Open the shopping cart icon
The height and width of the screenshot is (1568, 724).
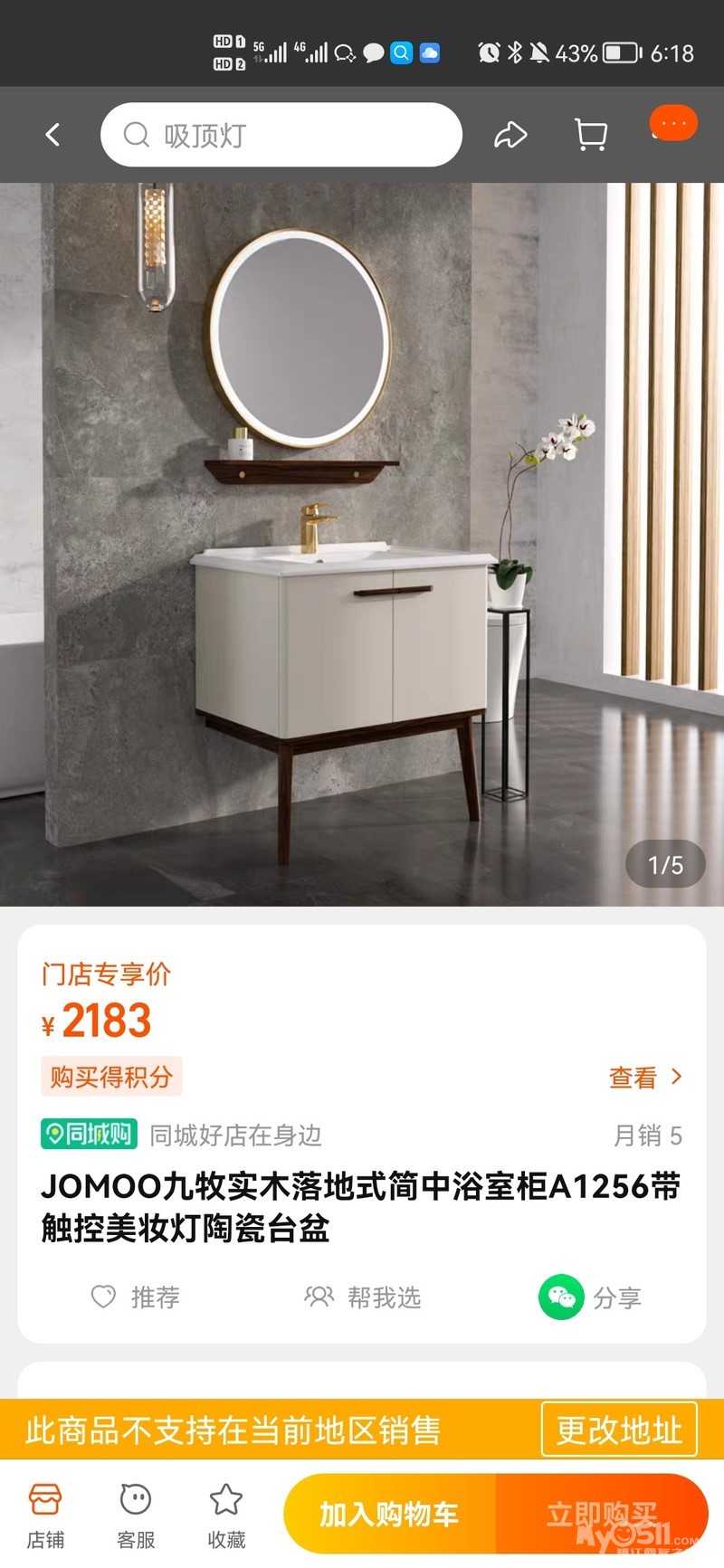click(x=591, y=136)
